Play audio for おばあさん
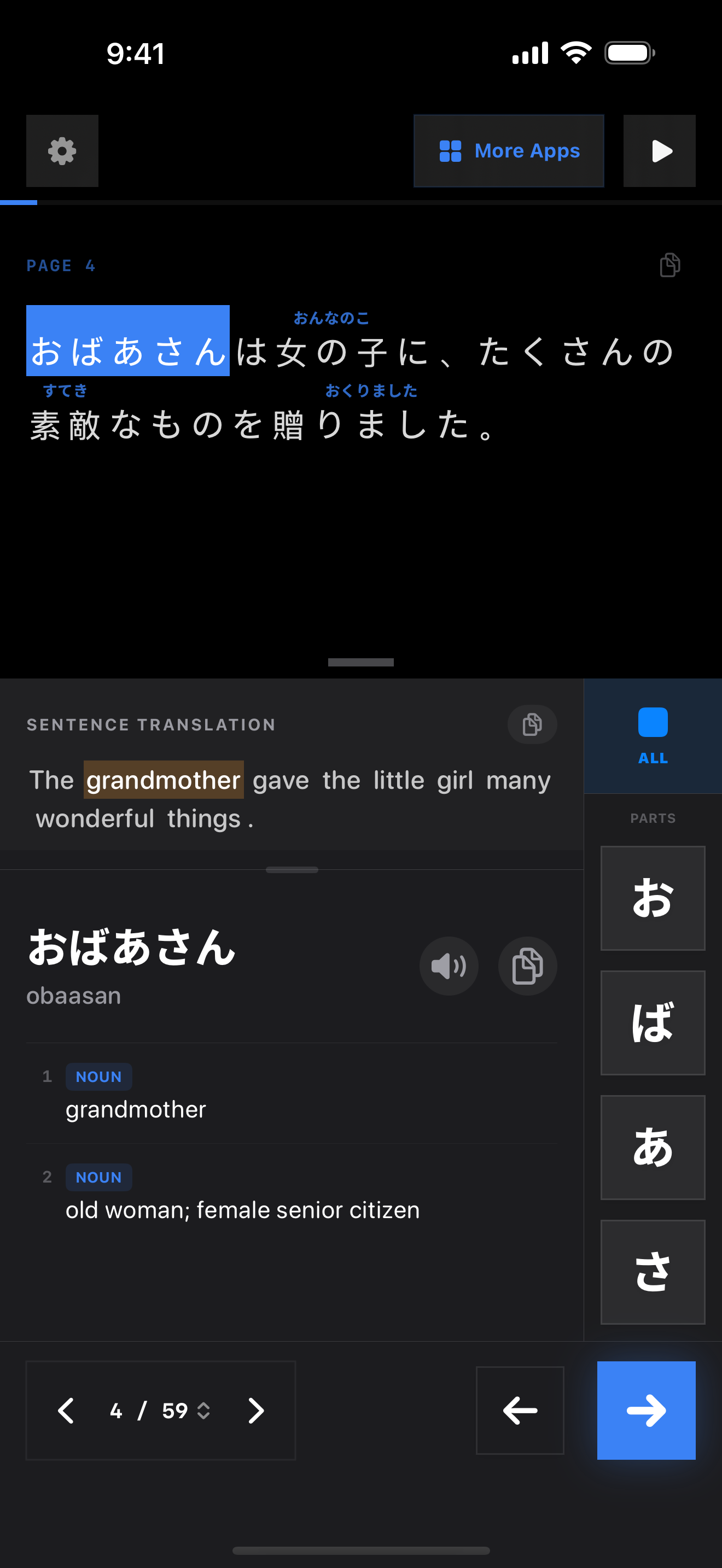Image resolution: width=722 pixels, height=1568 pixels. point(449,966)
